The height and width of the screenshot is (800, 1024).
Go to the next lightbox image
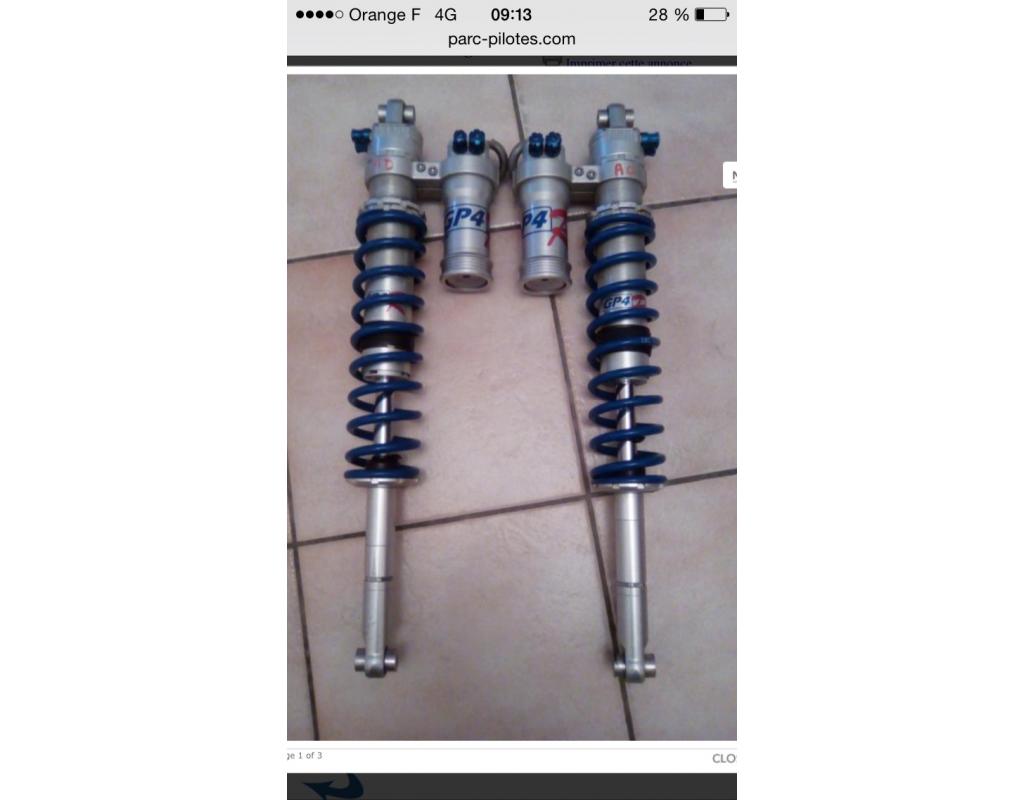tap(731, 175)
